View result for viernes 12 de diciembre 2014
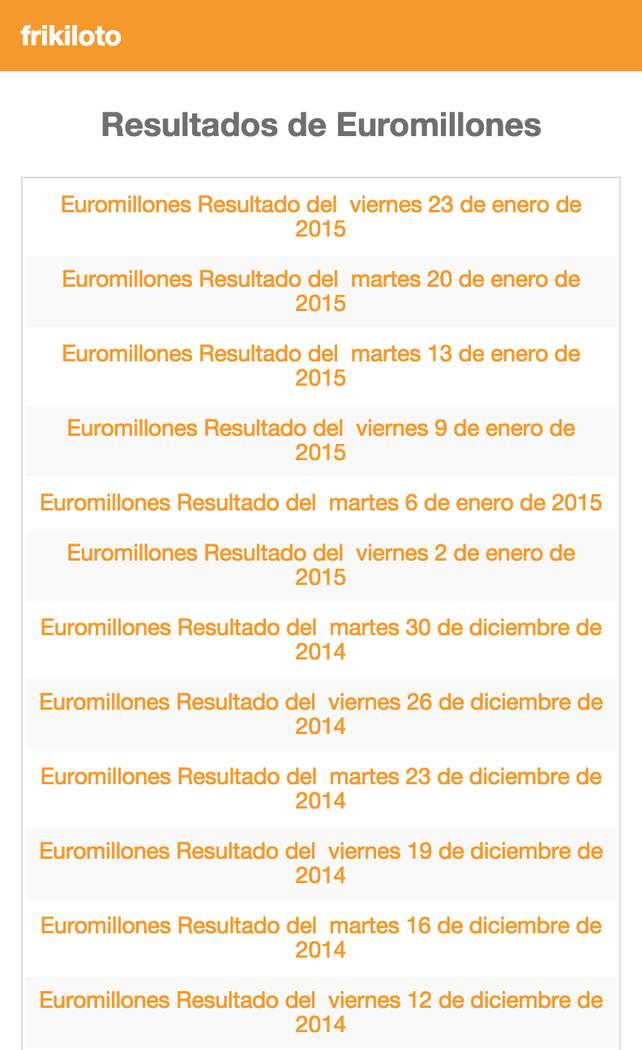 [321, 1012]
